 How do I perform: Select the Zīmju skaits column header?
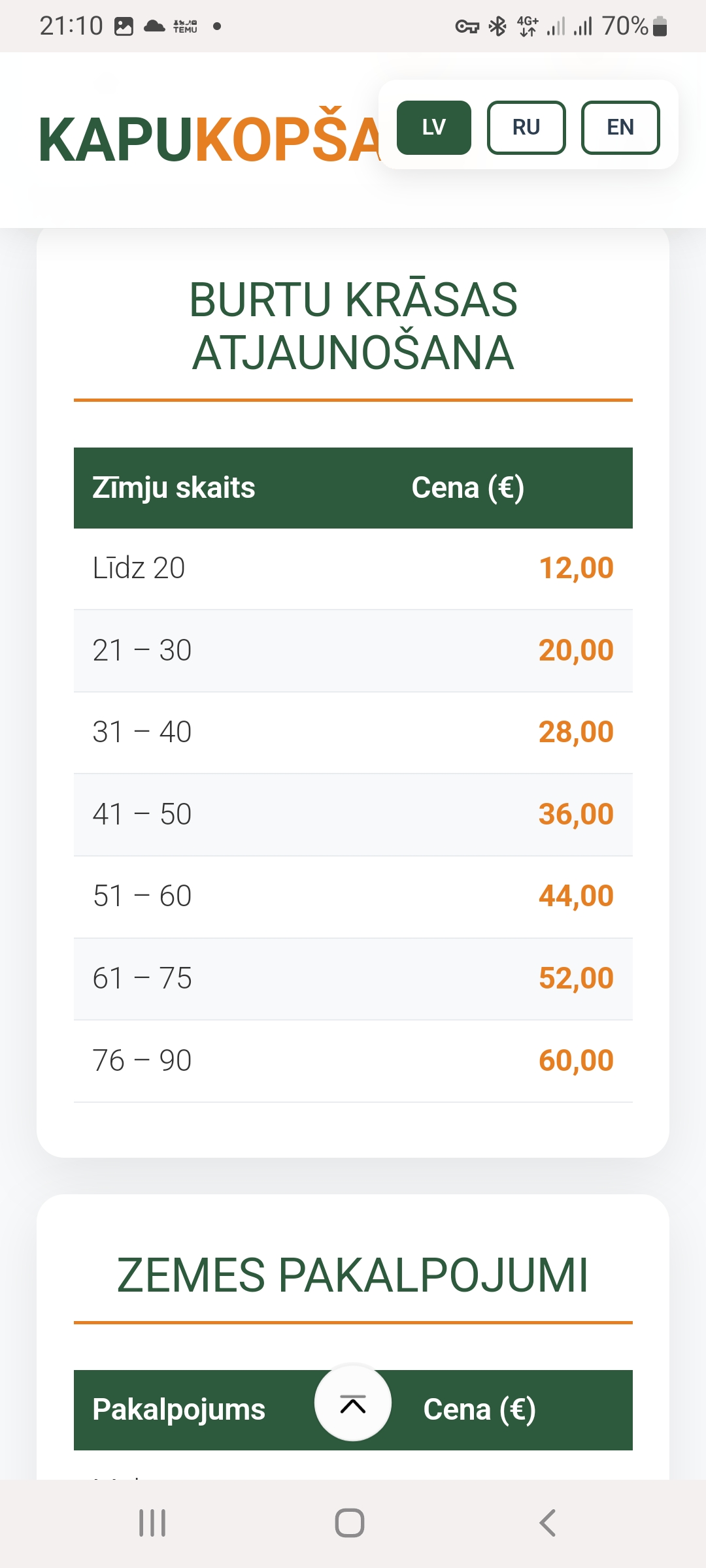point(173,487)
